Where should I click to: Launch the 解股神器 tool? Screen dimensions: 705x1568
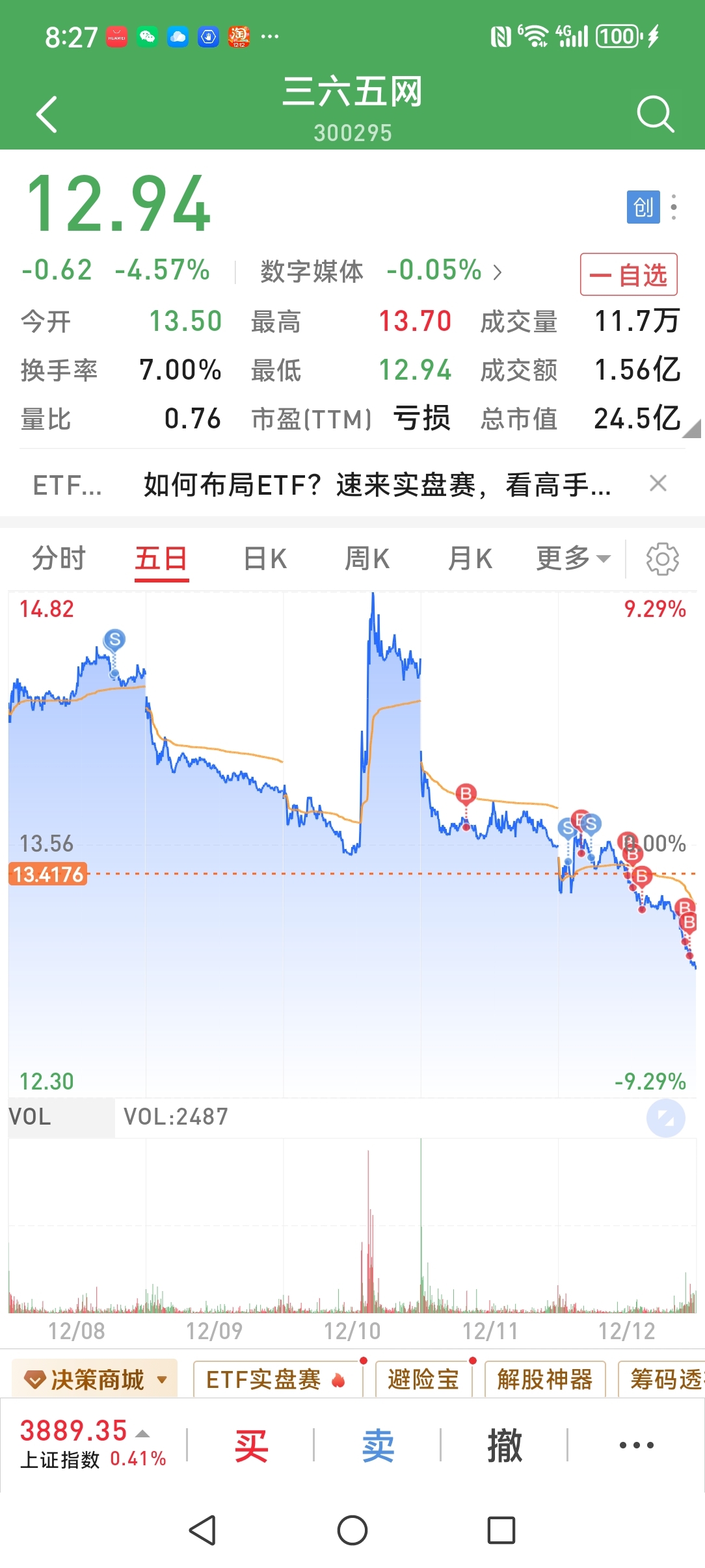[x=545, y=1379]
